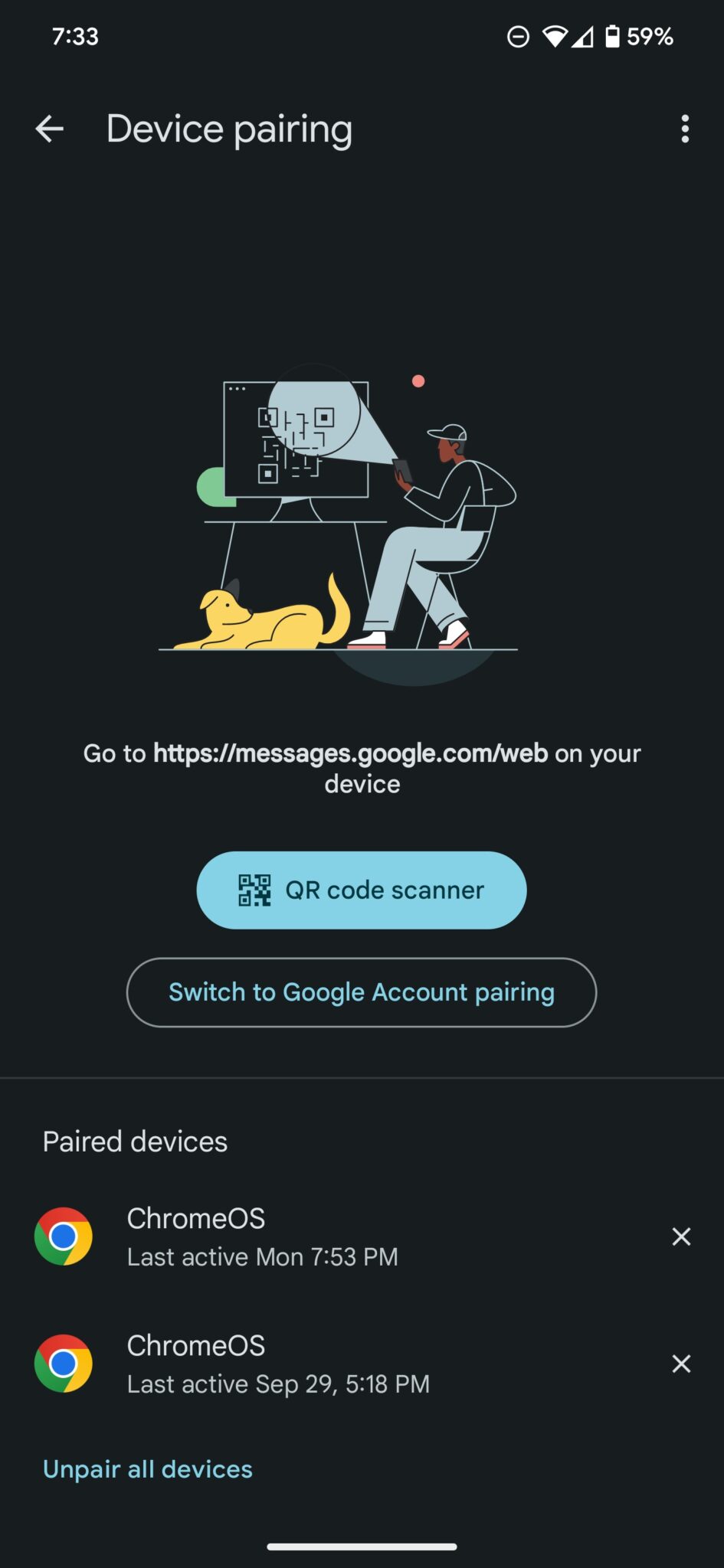Screen dimensions: 724x1568
Task: Tap the QR code icon inside the scanner button
Action: (x=253, y=890)
